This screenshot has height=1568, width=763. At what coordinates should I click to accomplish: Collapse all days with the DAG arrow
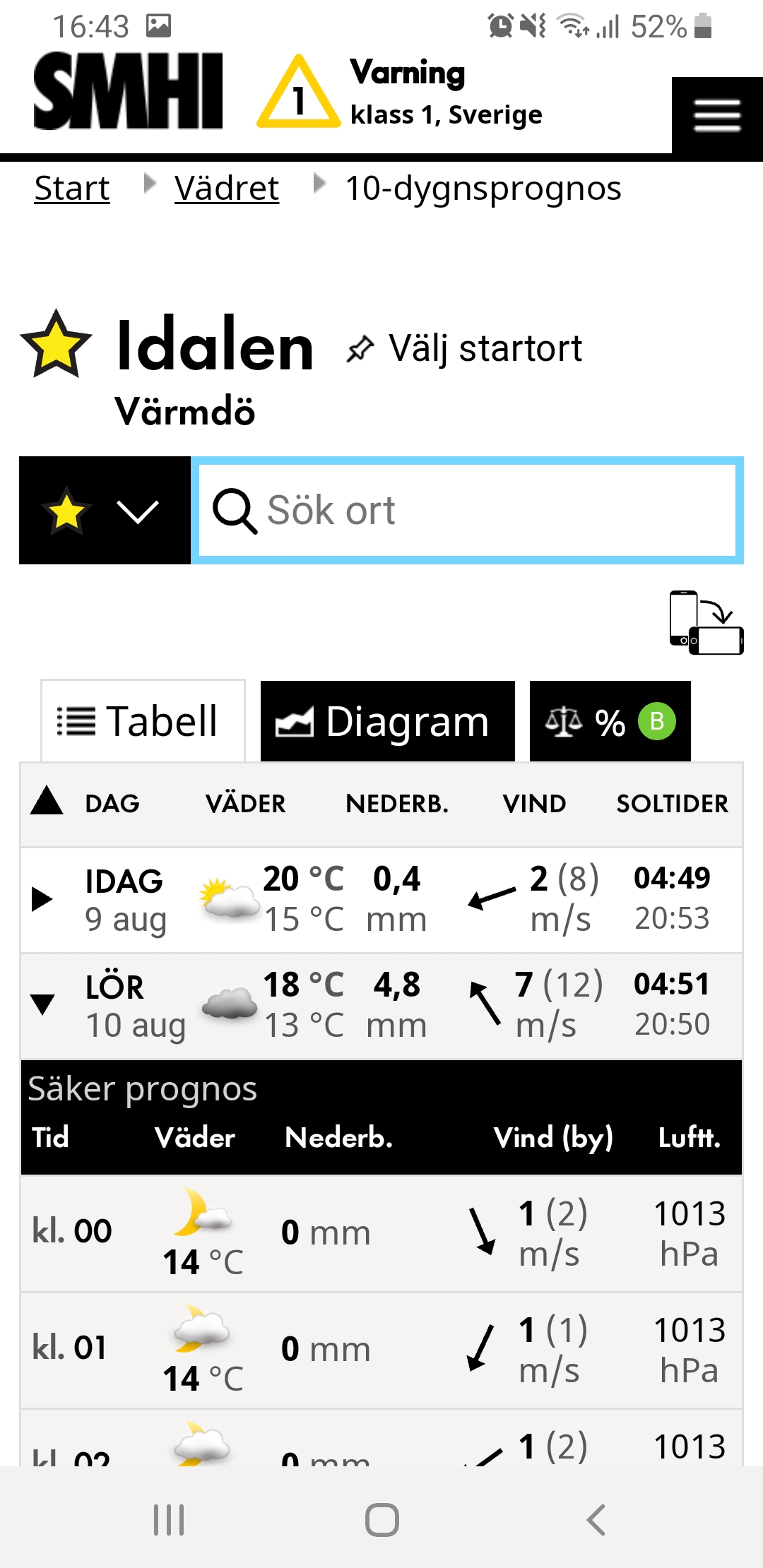click(x=47, y=802)
